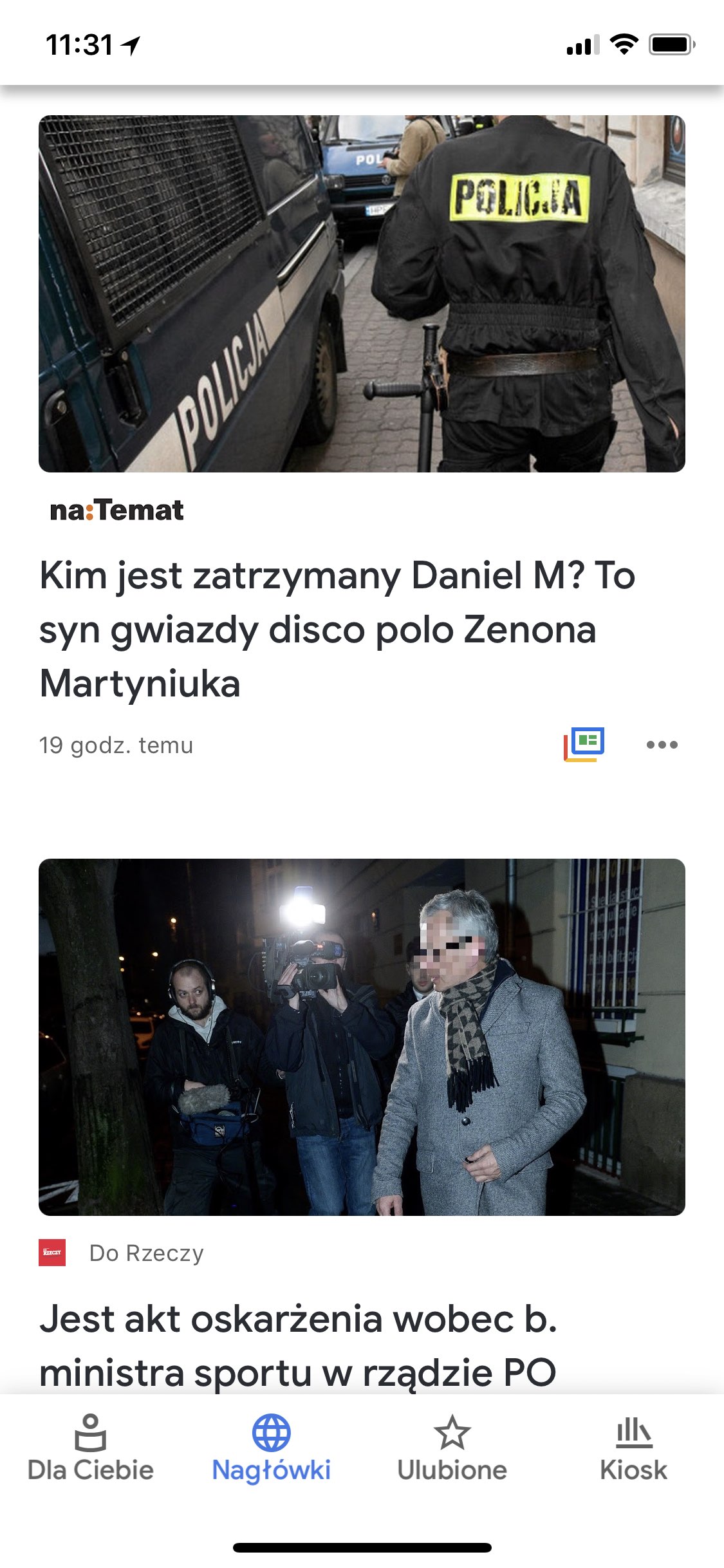Viewport: 724px width, 1568px height.
Task: Open Do Rzeczy article about former sports minister
Action: tap(299, 1344)
